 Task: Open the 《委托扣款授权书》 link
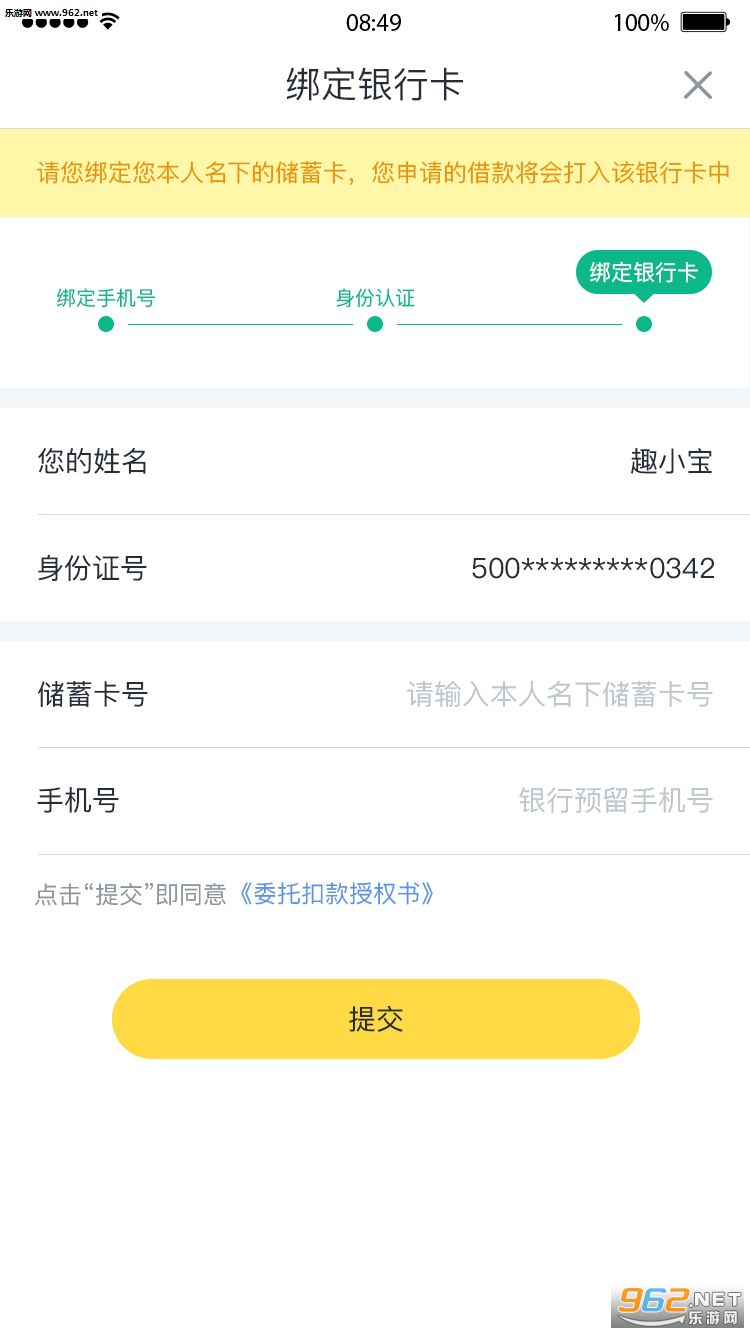click(x=336, y=893)
